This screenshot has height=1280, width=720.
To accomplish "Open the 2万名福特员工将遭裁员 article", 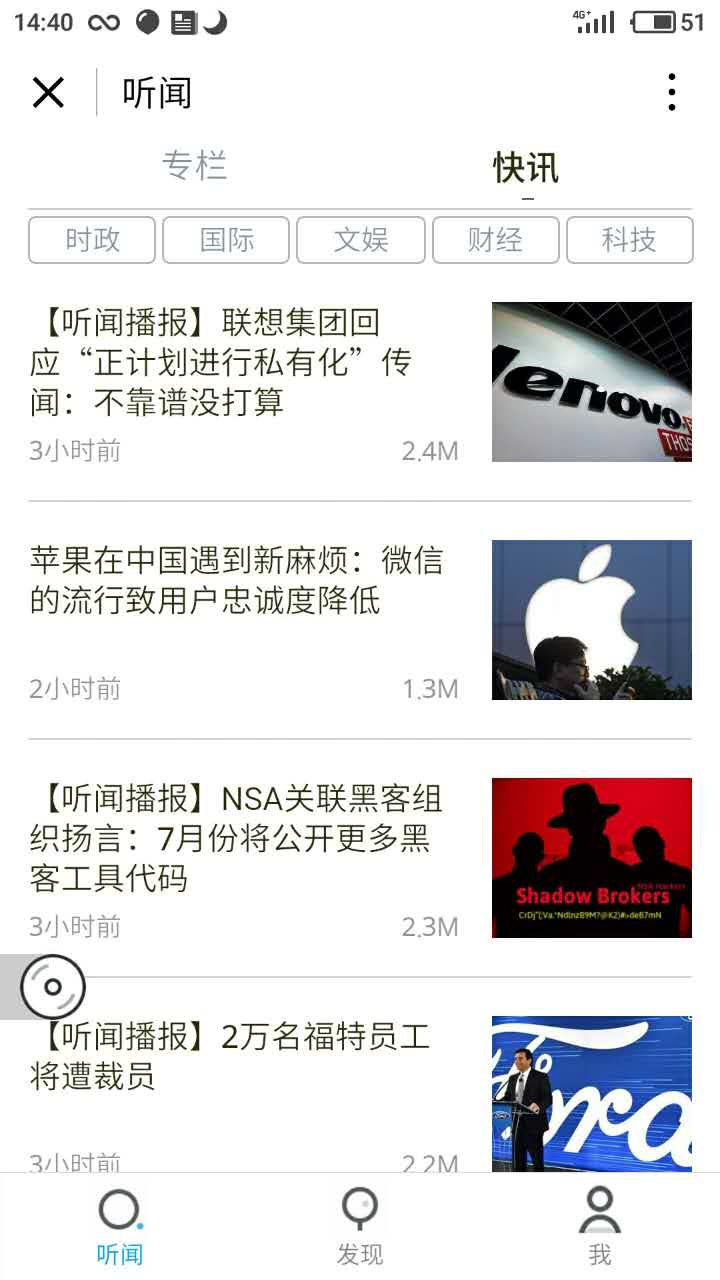I will pos(360,1092).
